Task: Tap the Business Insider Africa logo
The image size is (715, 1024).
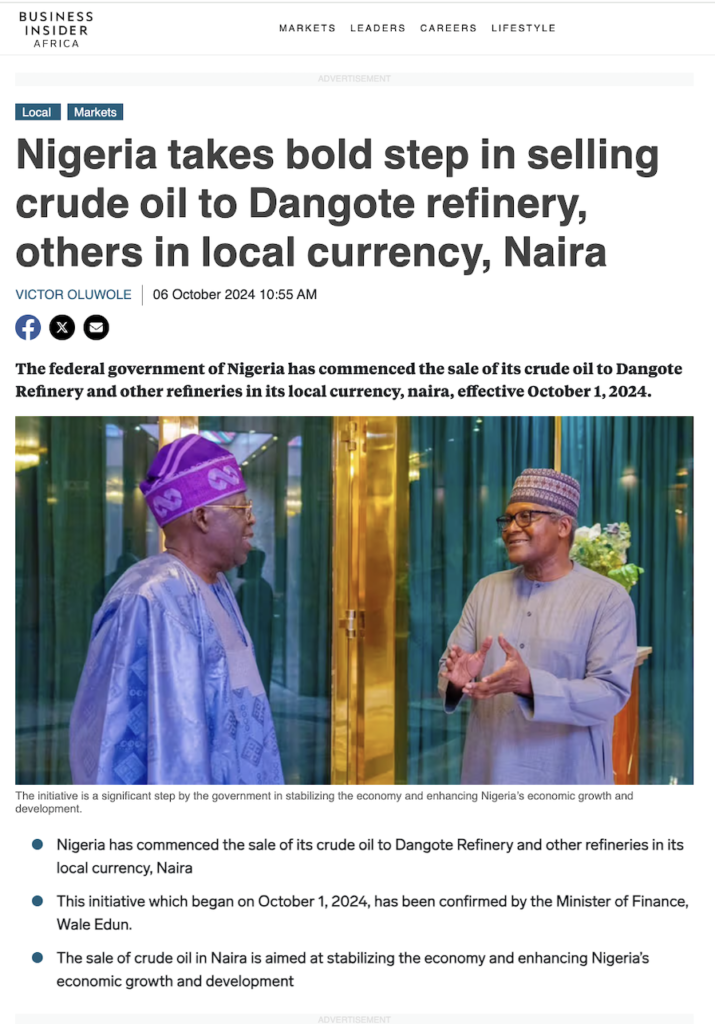Action: 56,30
